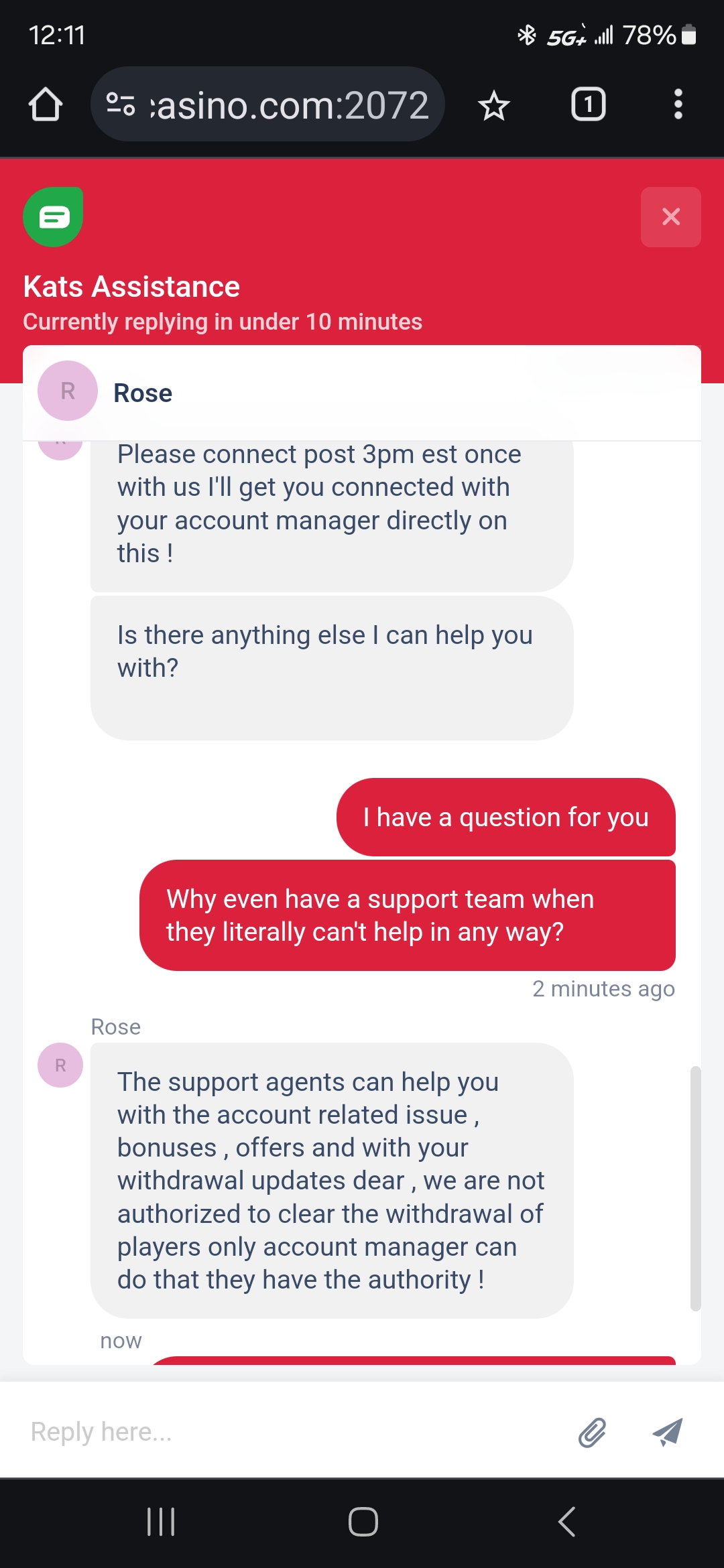Close the Kats Assistance chat window
This screenshot has height=1568, width=724.
point(670,216)
